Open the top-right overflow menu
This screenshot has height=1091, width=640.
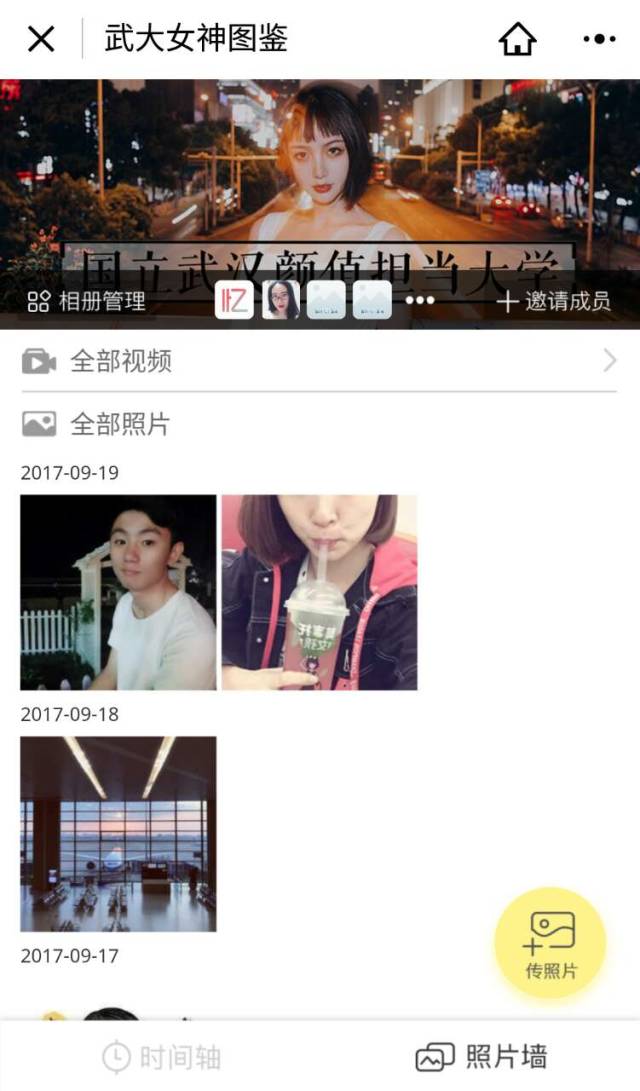[x=598, y=39]
